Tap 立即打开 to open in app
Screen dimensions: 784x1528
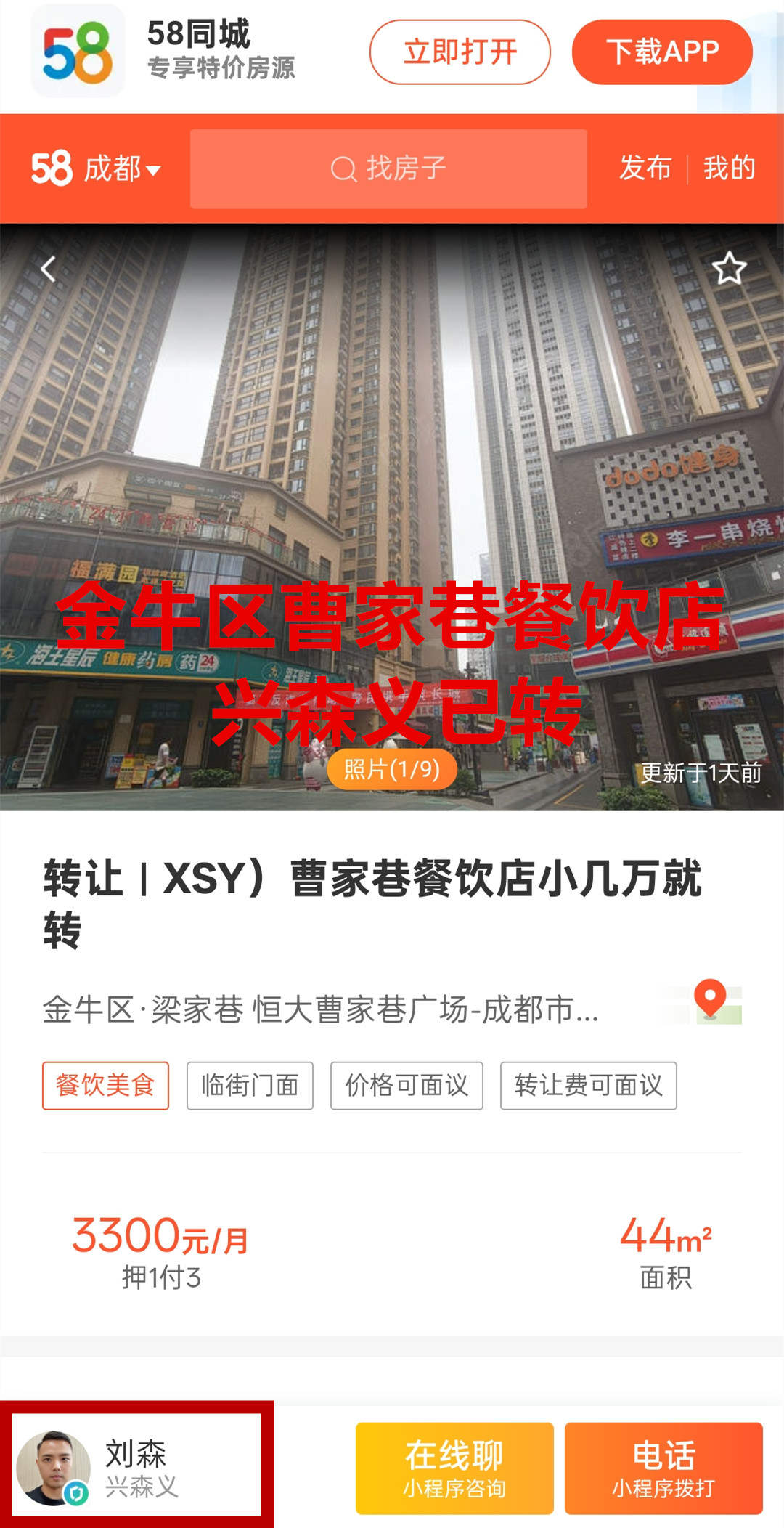click(460, 52)
